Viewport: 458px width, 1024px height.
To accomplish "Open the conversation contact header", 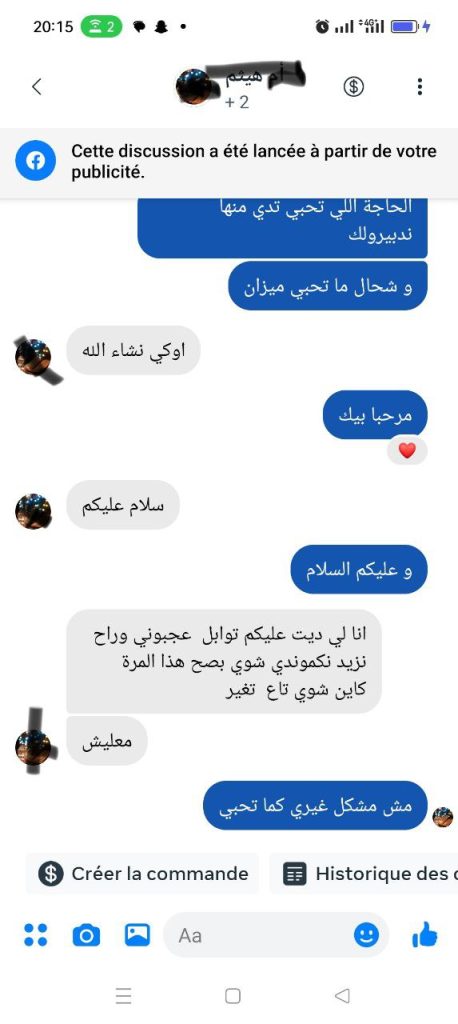I will point(240,85).
